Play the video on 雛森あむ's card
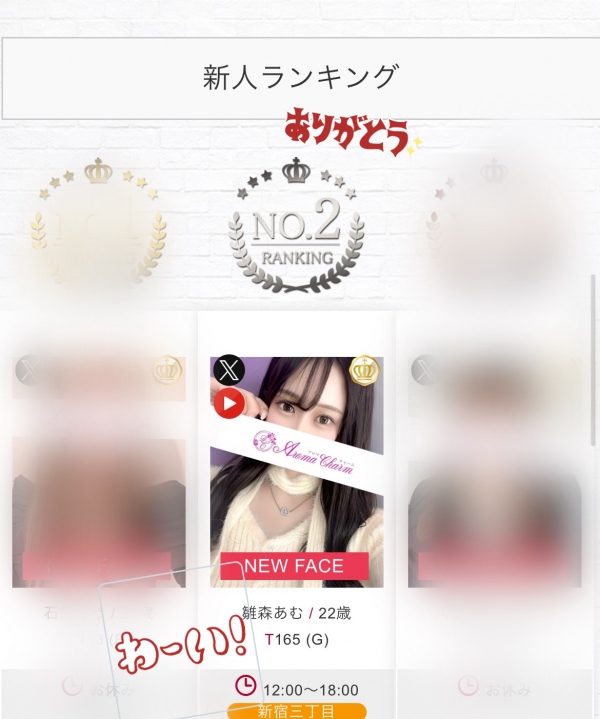600x719 pixels. click(x=229, y=403)
